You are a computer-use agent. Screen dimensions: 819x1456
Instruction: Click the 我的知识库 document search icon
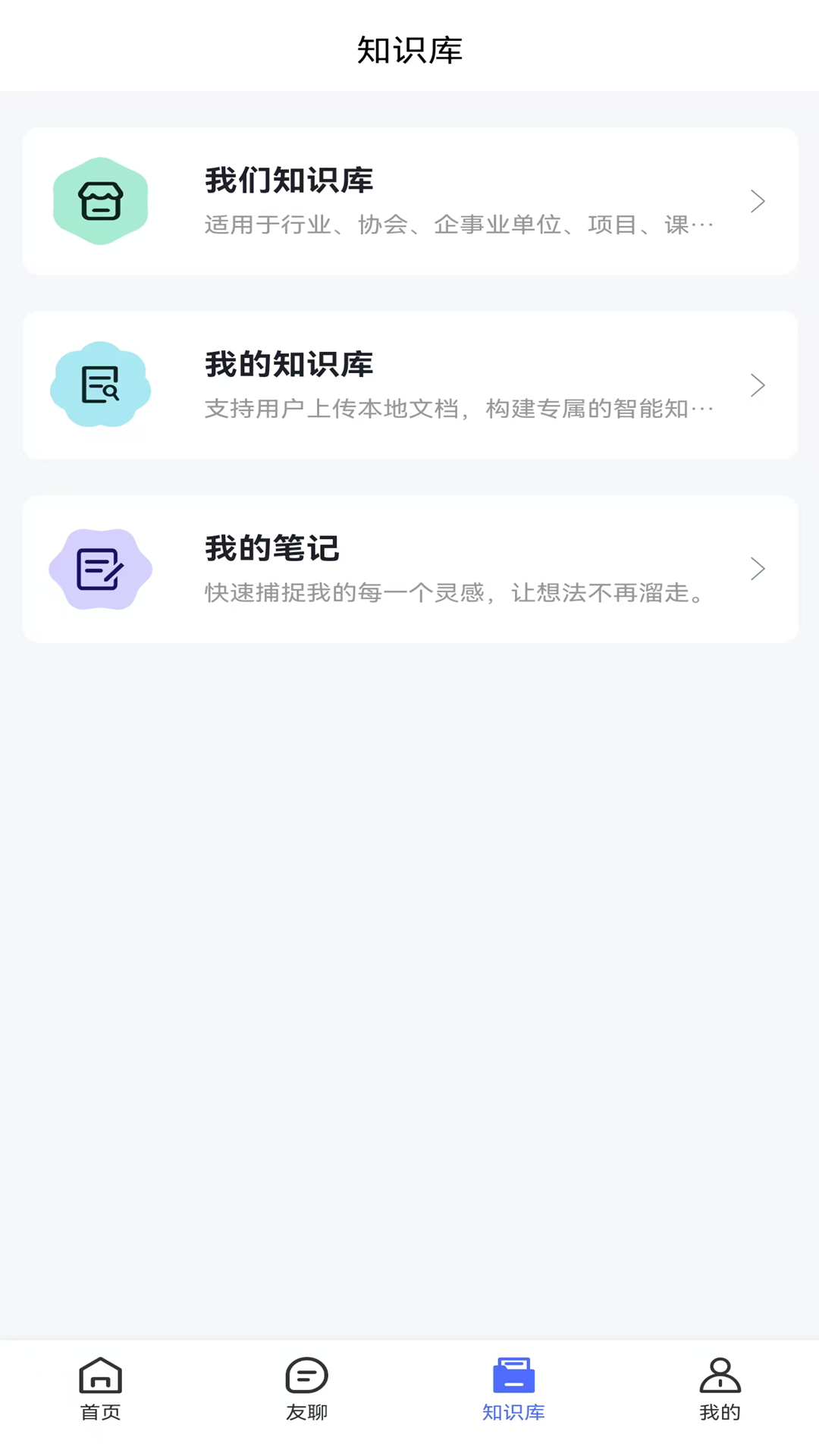[x=99, y=384]
